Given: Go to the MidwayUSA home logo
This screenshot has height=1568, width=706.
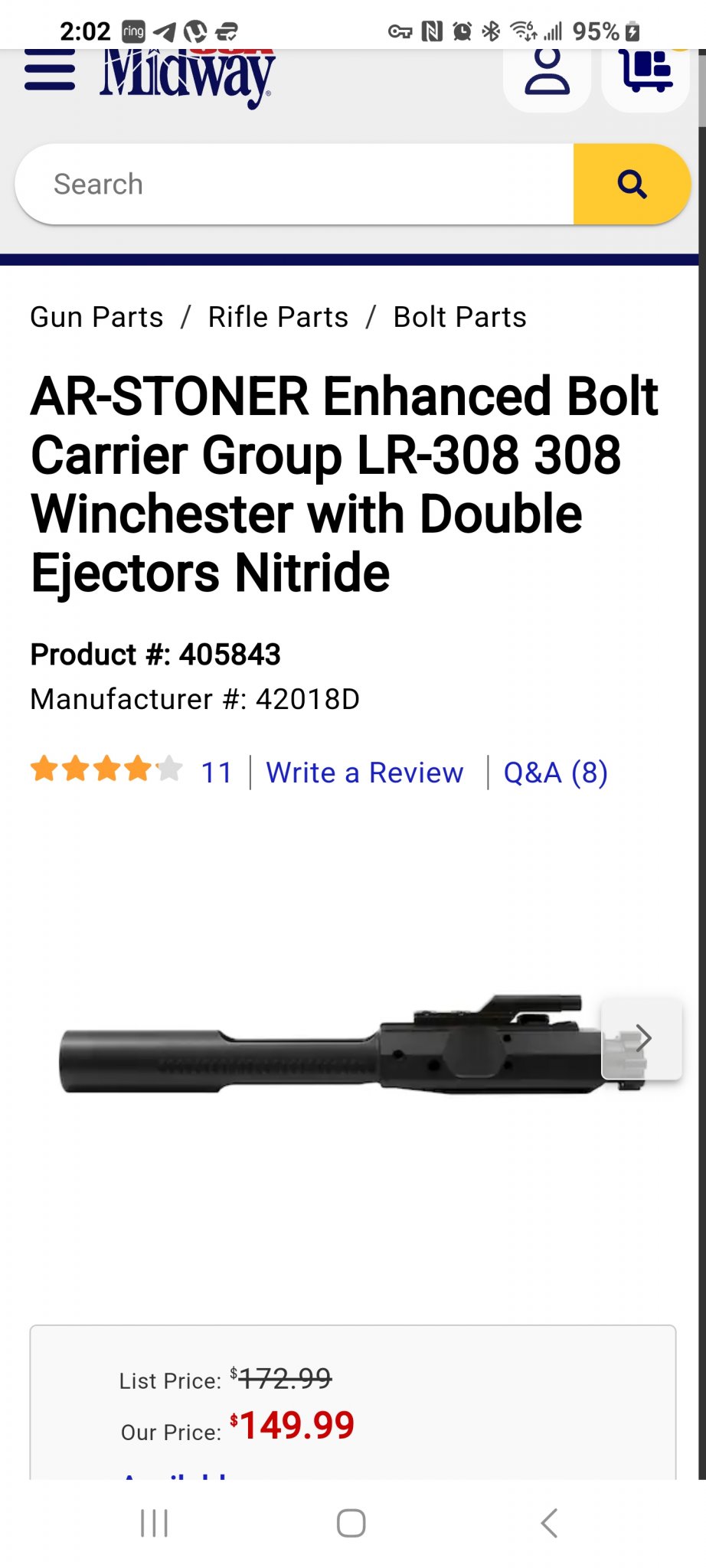Looking at the screenshot, I should [x=187, y=77].
